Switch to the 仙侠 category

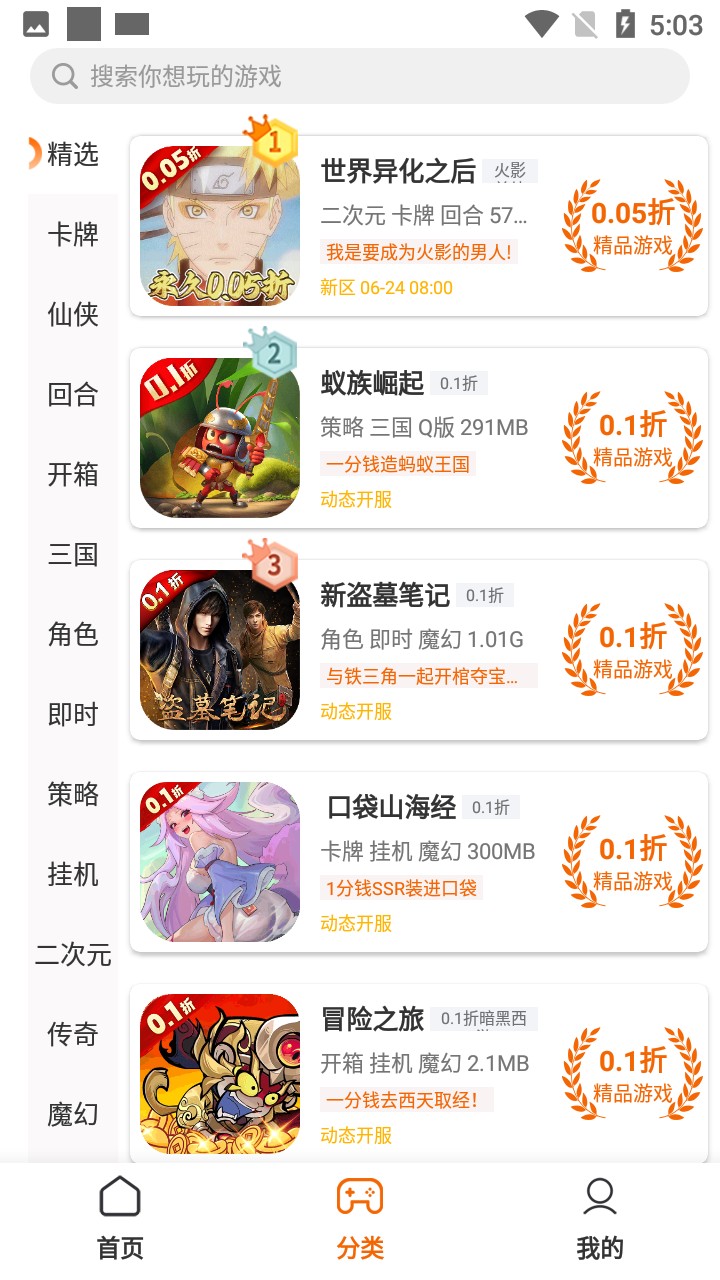pos(73,315)
